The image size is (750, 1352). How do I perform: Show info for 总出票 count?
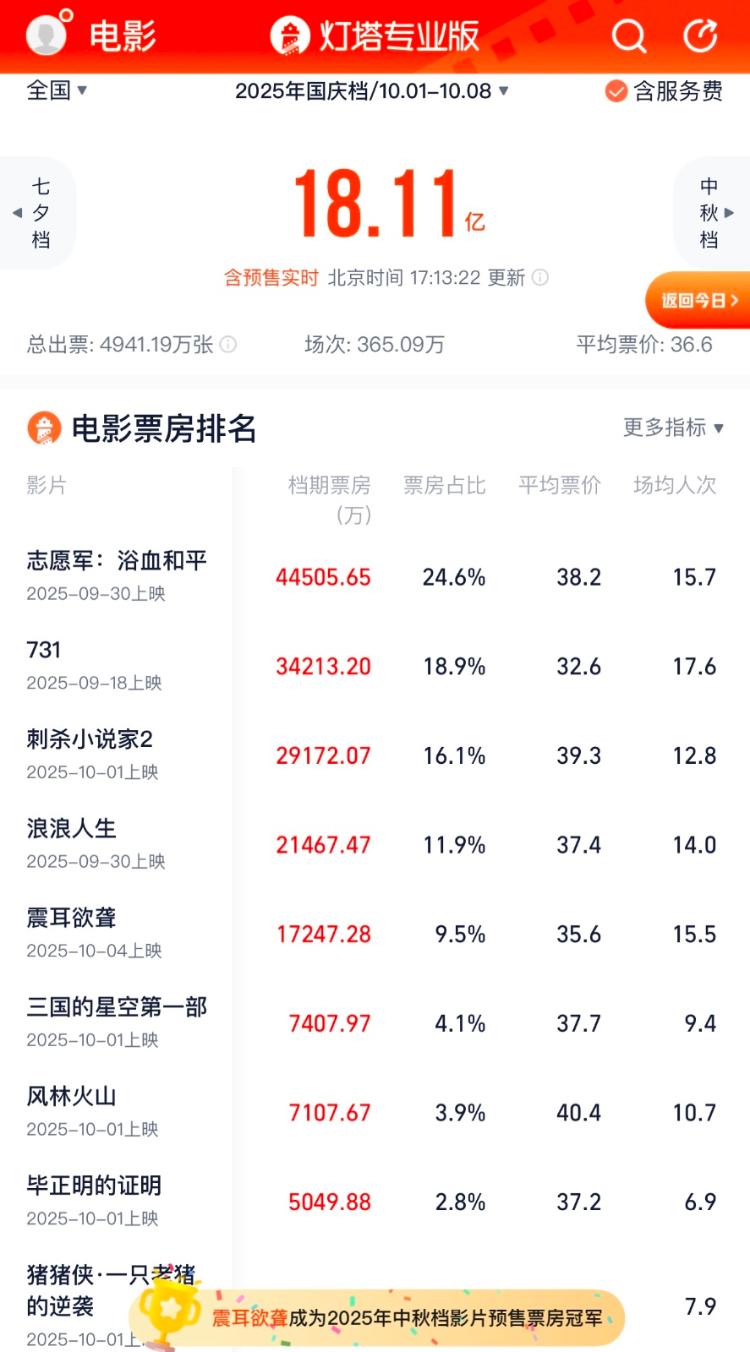click(228, 345)
